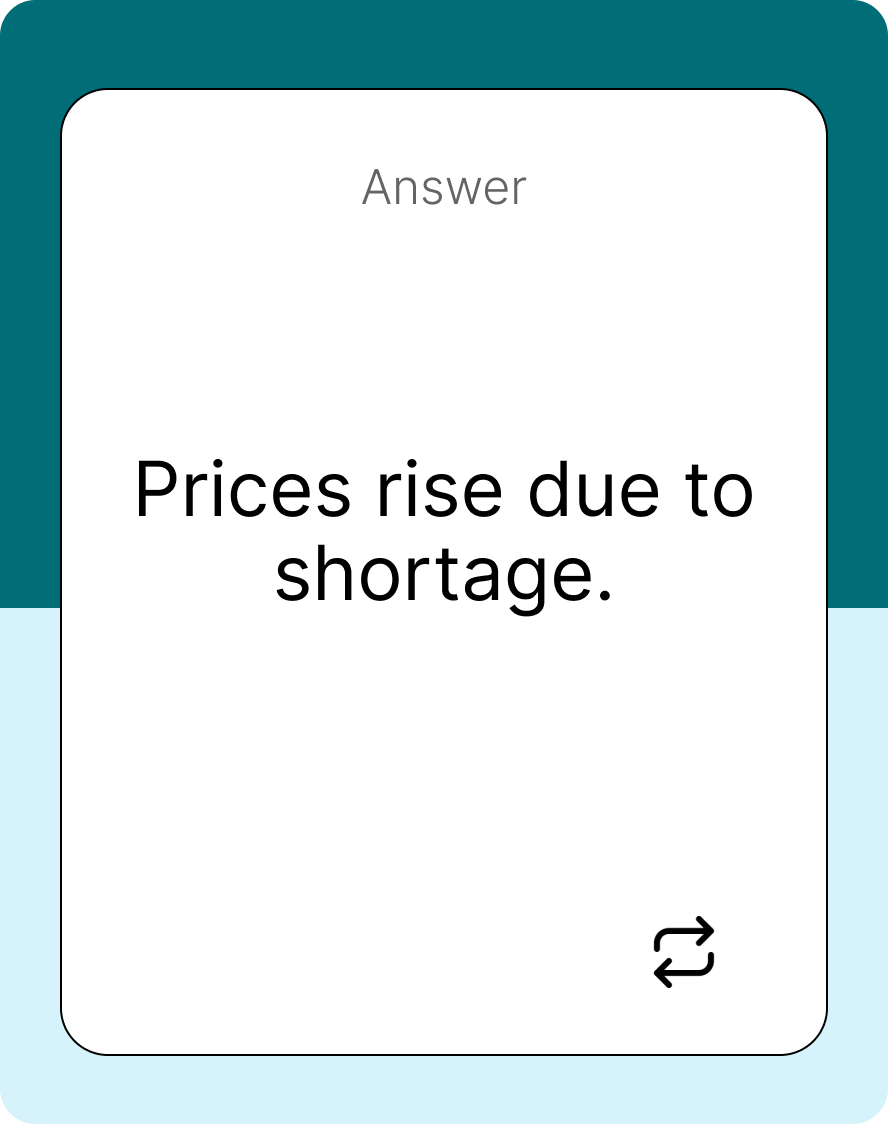Tap the flip card icon

click(x=684, y=951)
